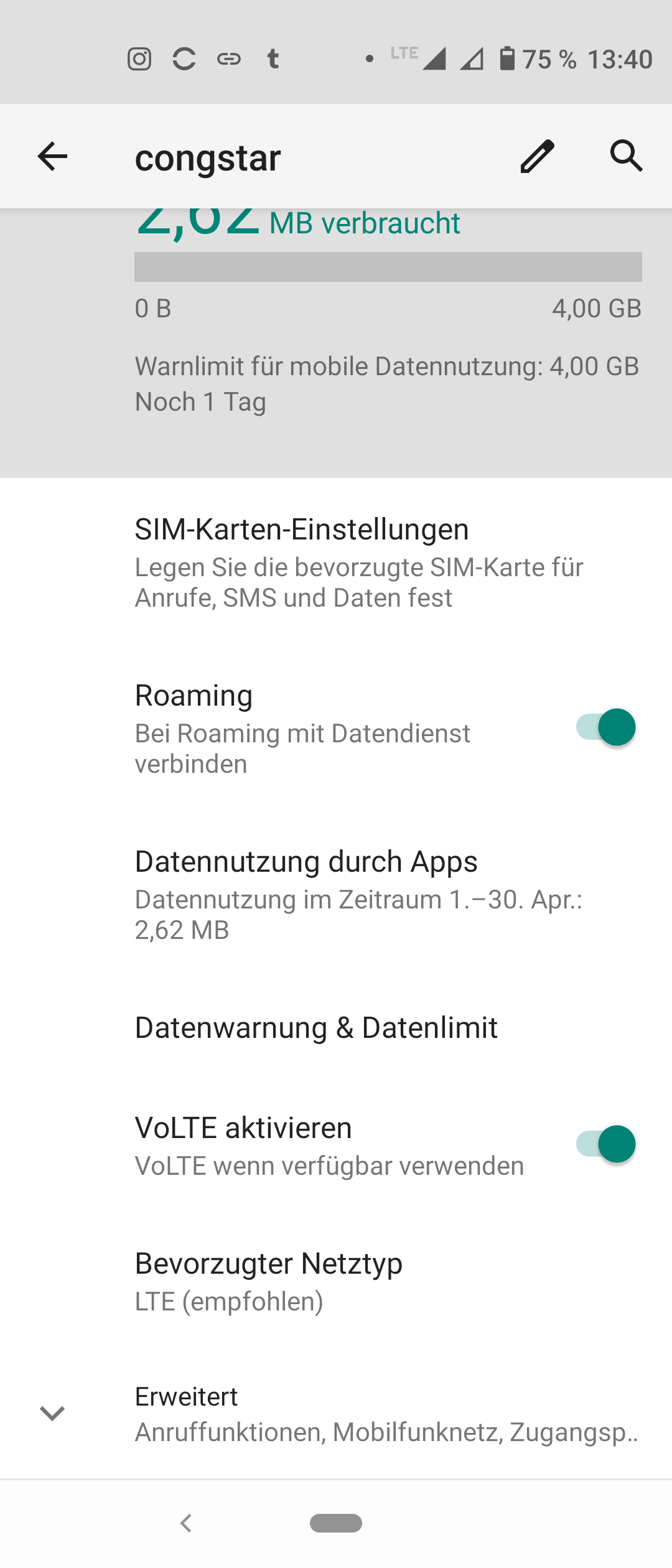
Task: Turn off VoLTE aktivieren
Action: point(606,1144)
